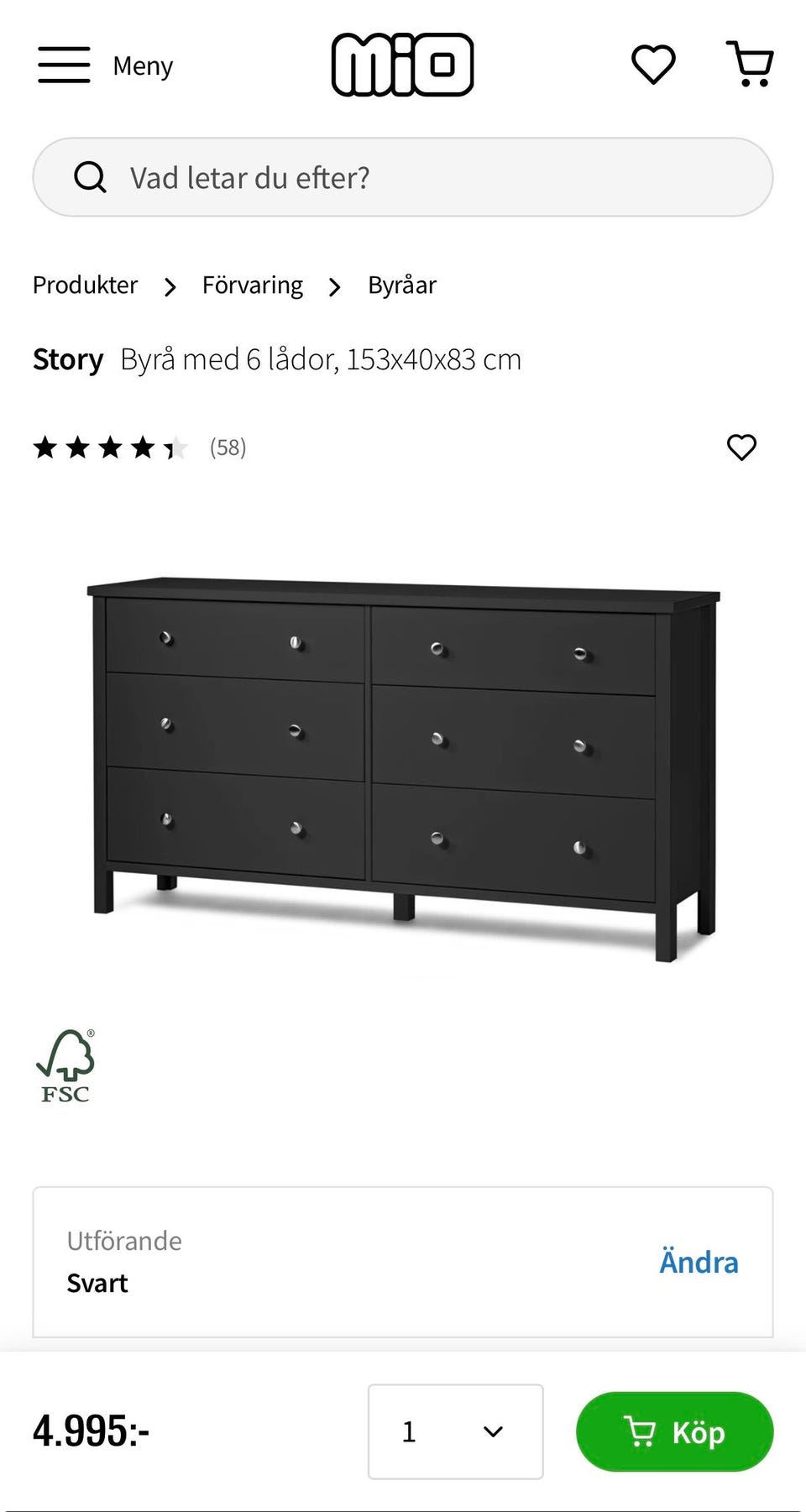Add the dresser to cart with Köp

tap(674, 1431)
